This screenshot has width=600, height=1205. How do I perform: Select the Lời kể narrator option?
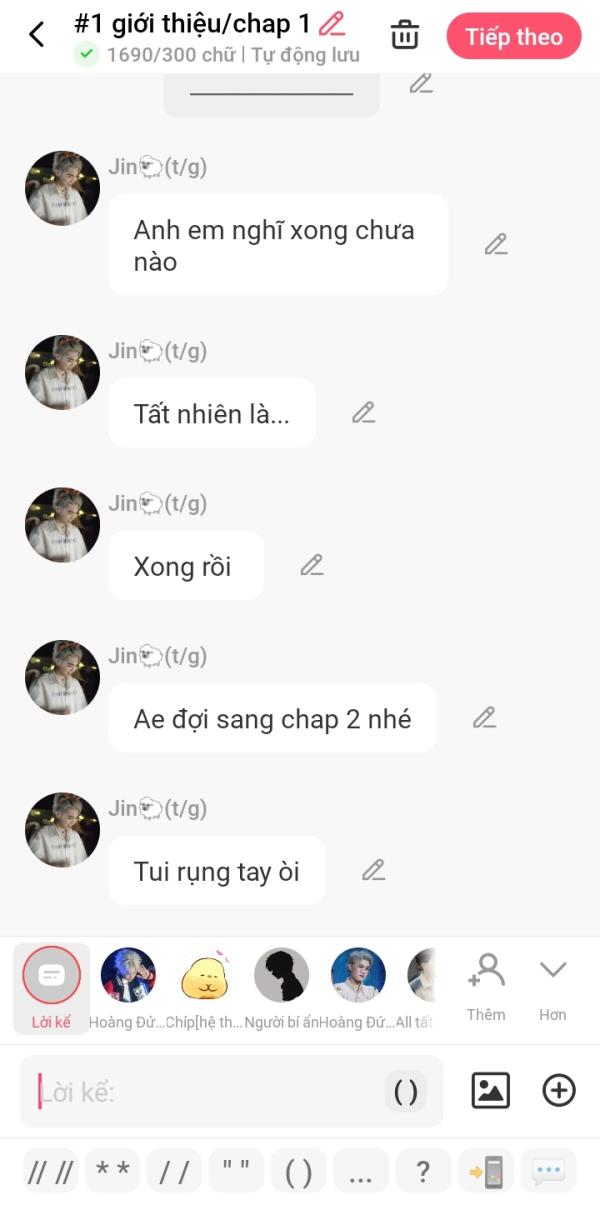click(x=51, y=987)
